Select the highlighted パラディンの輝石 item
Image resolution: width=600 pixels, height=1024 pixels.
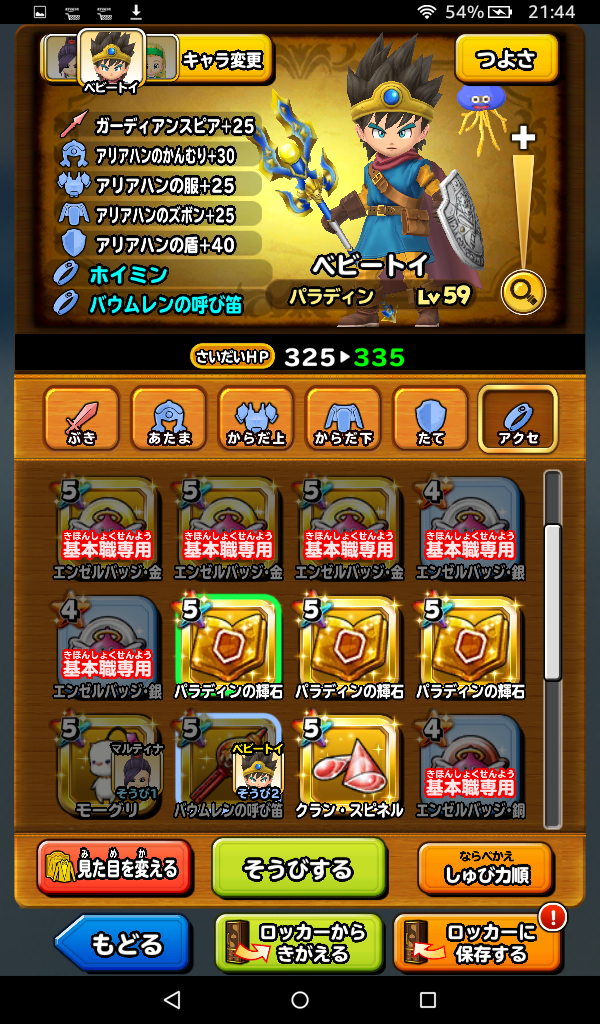tap(227, 646)
